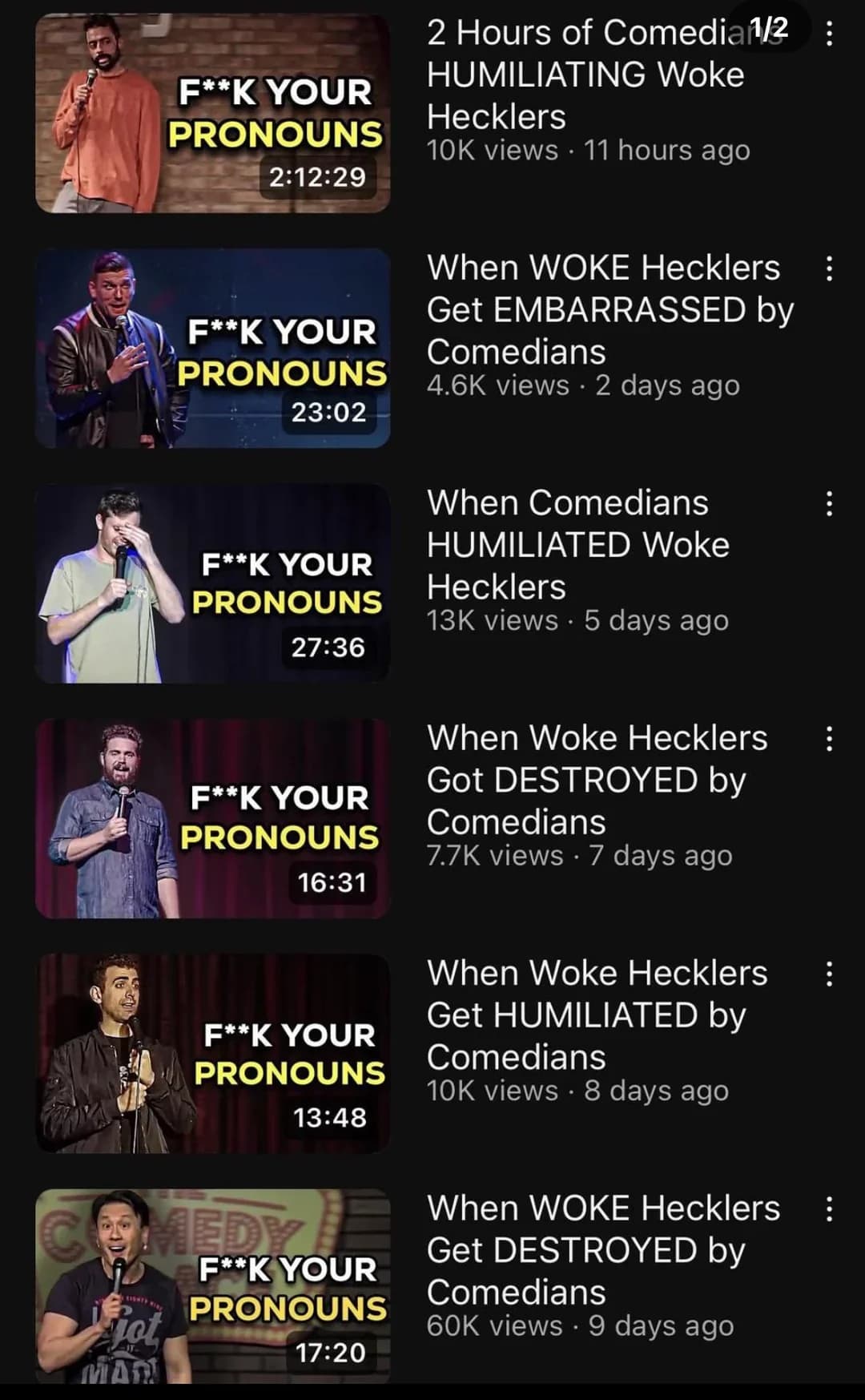The width and height of the screenshot is (865, 1400).
Task: Open the 2:12:29 video thumbnail
Action: pos(212,113)
